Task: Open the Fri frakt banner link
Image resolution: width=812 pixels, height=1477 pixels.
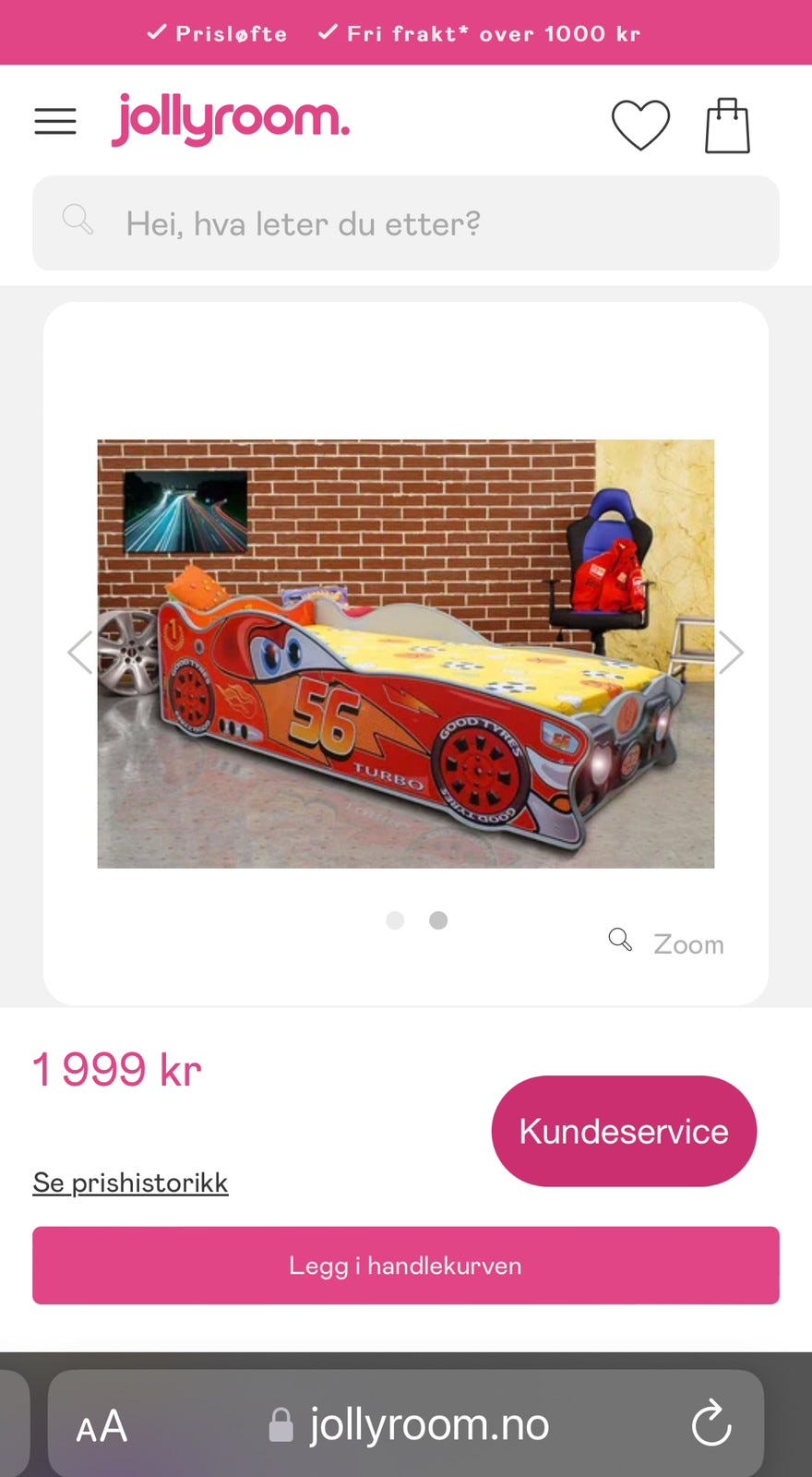Action: [478, 33]
